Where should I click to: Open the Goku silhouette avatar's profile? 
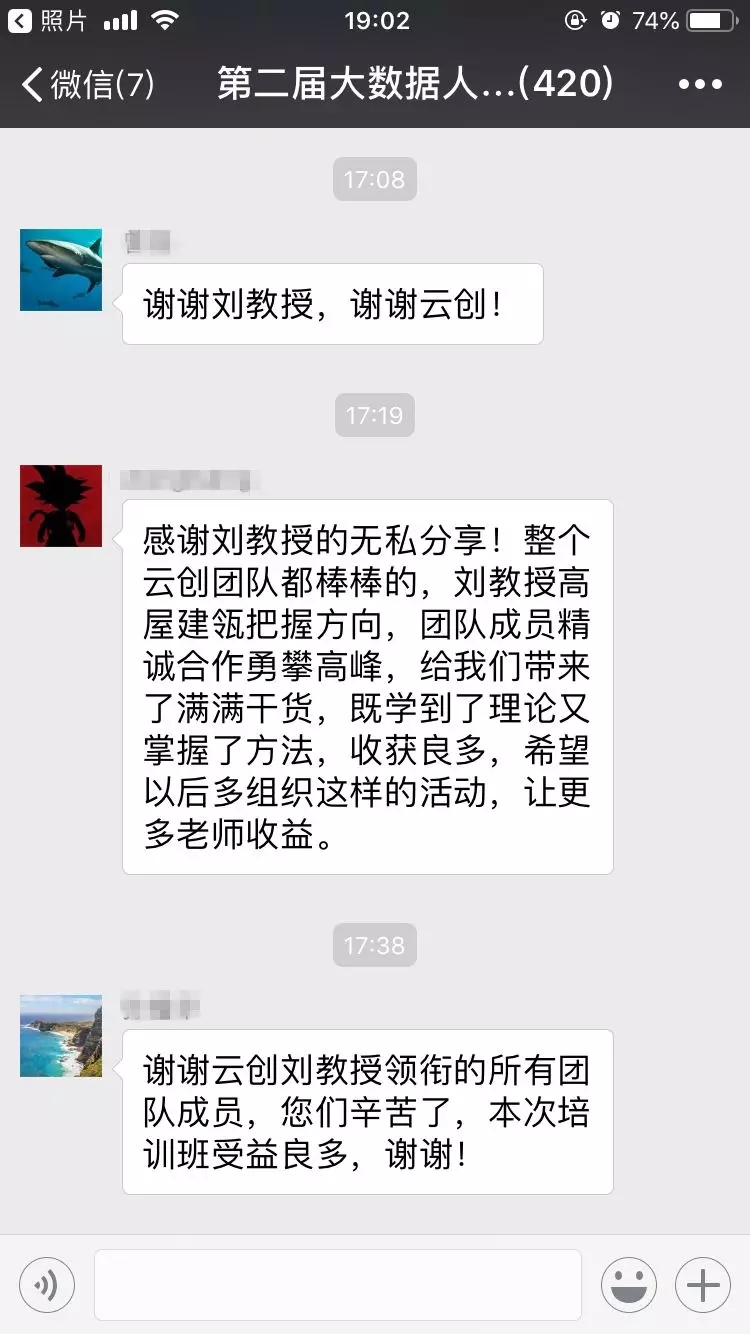click(x=61, y=506)
